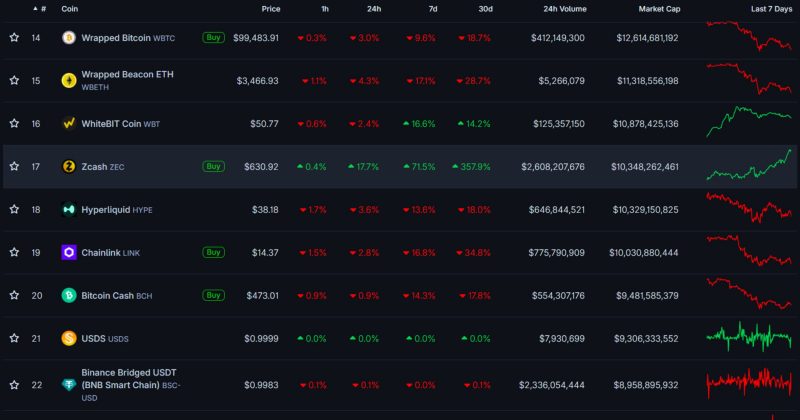The height and width of the screenshot is (420, 800).
Task: Sort coins by 24h change
Action: point(373,8)
